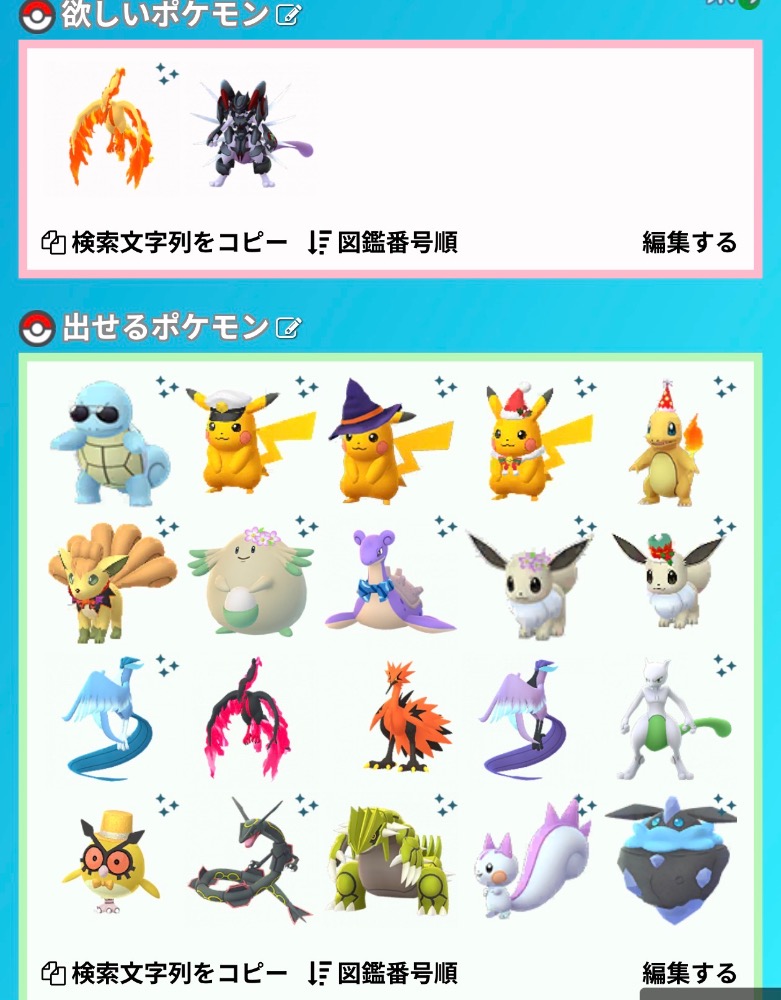Open the flower crown Chansey tile

[250, 582]
